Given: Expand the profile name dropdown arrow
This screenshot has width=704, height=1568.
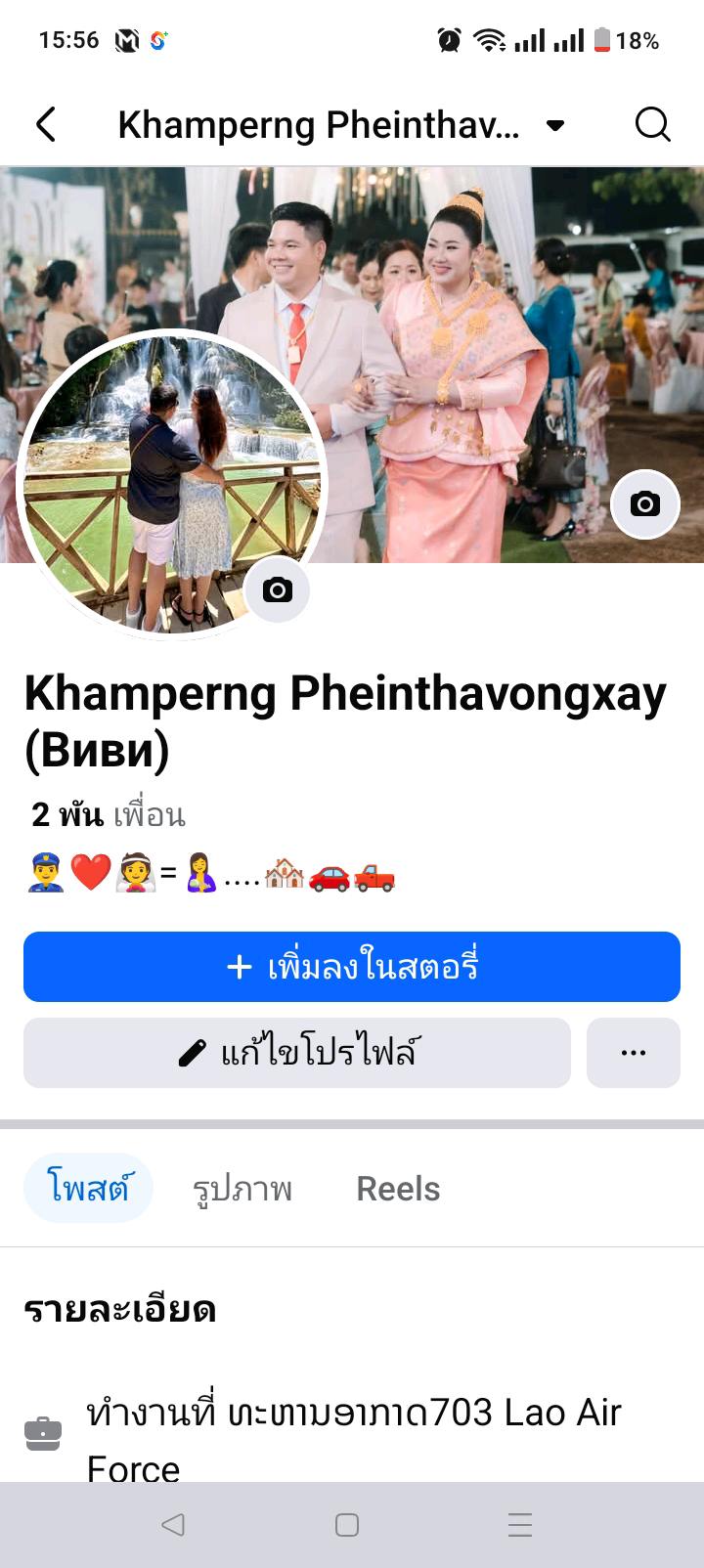Looking at the screenshot, I should tap(555, 125).
